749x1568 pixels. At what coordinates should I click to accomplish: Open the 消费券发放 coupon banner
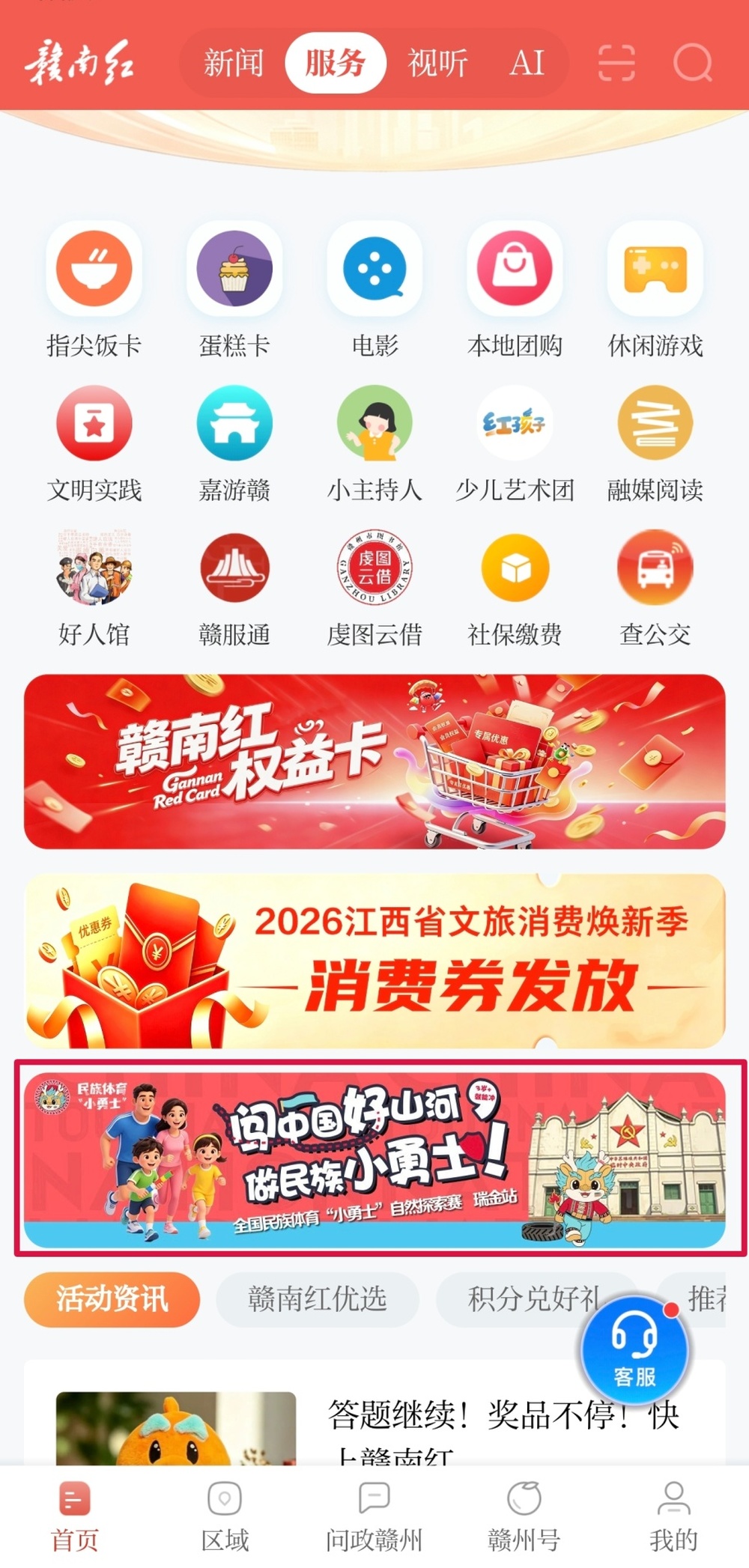click(x=374, y=961)
